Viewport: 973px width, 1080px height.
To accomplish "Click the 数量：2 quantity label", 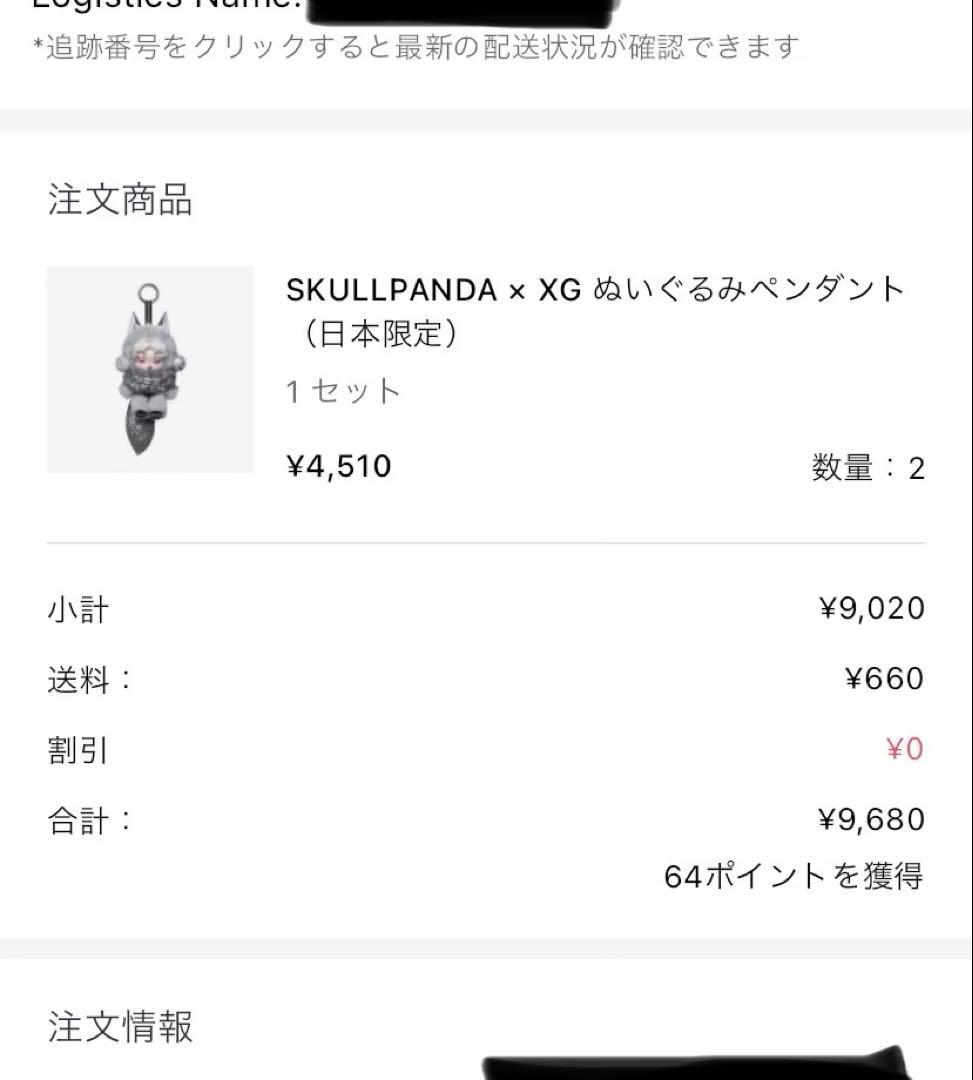I will 868,467.
